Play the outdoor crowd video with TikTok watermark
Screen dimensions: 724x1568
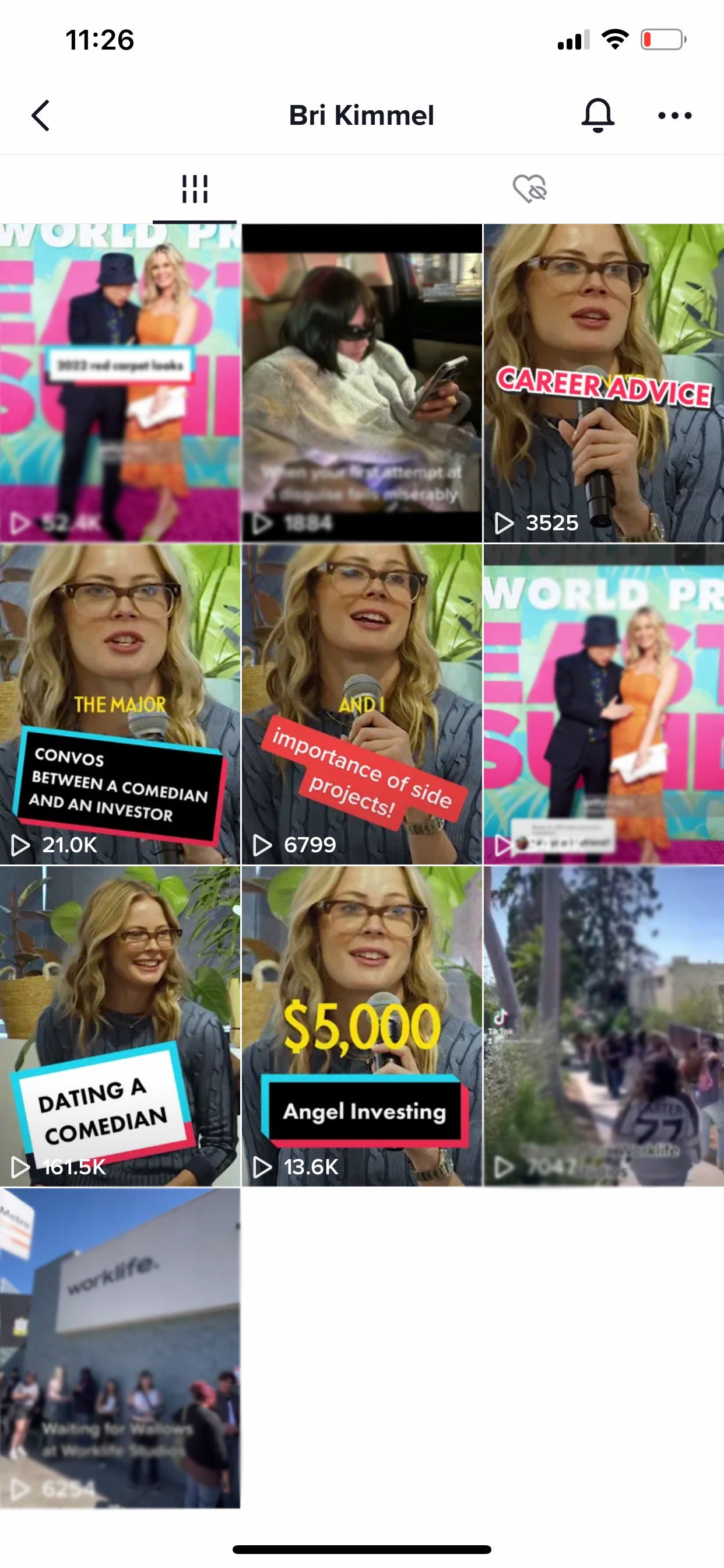603,1026
